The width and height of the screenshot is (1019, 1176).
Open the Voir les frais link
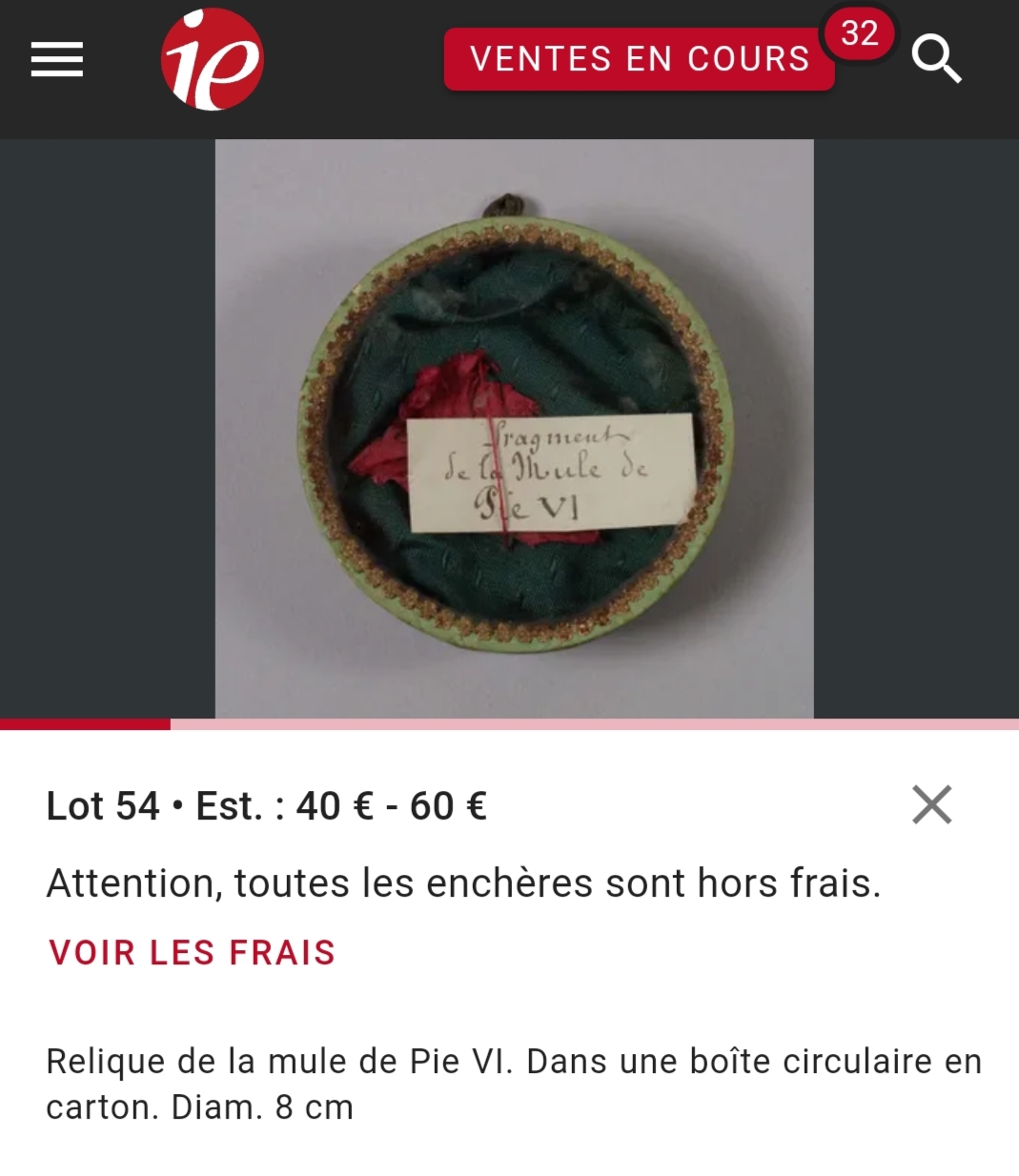point(193,952)
